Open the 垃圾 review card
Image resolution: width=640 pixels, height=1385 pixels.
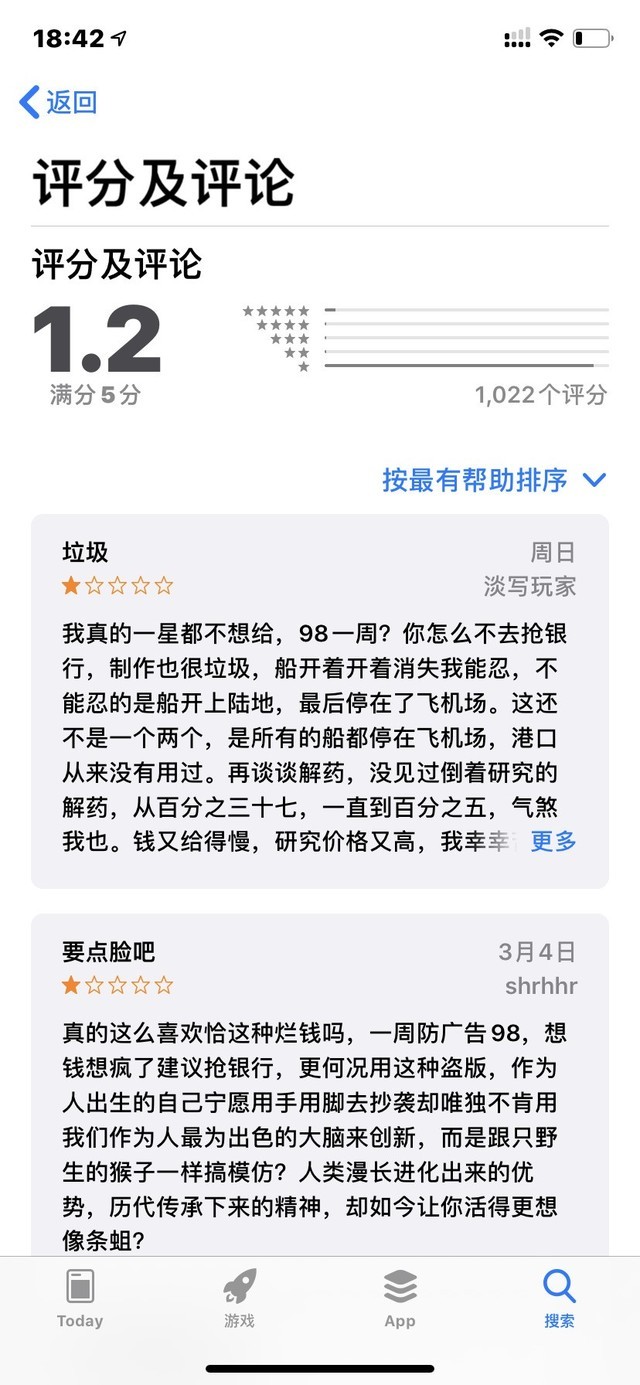(x=319, y=700)
